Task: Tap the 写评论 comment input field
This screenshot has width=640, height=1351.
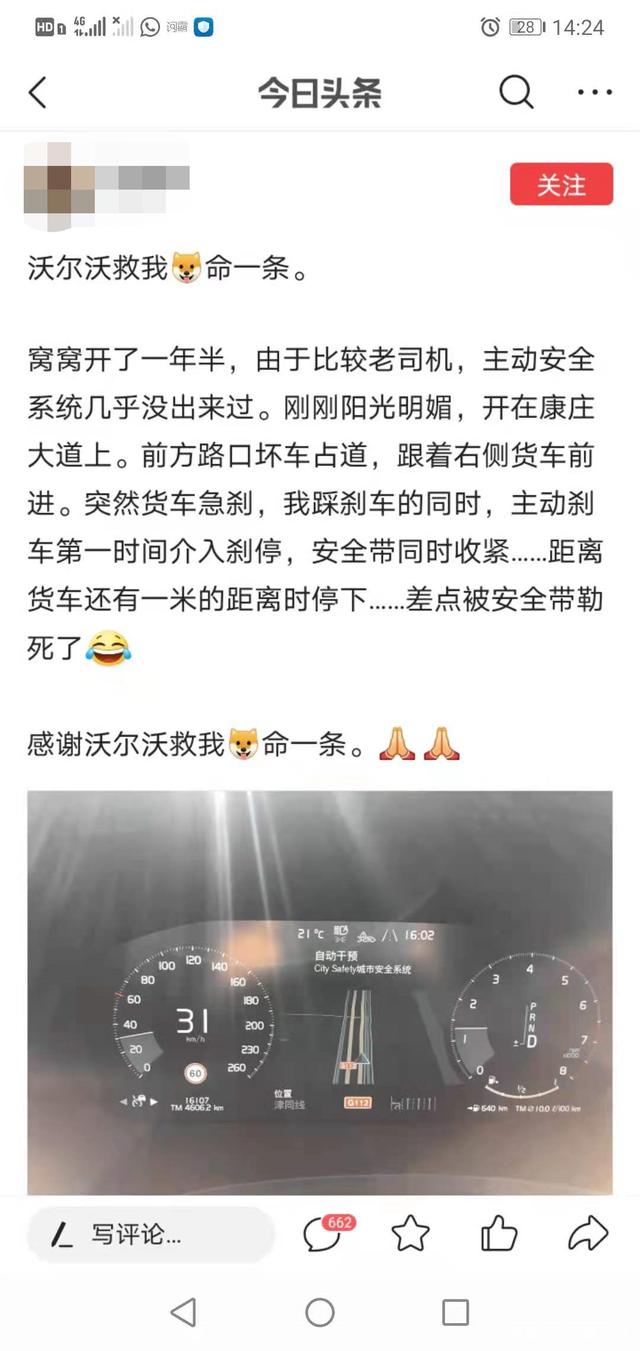Action: point(150,1234)
